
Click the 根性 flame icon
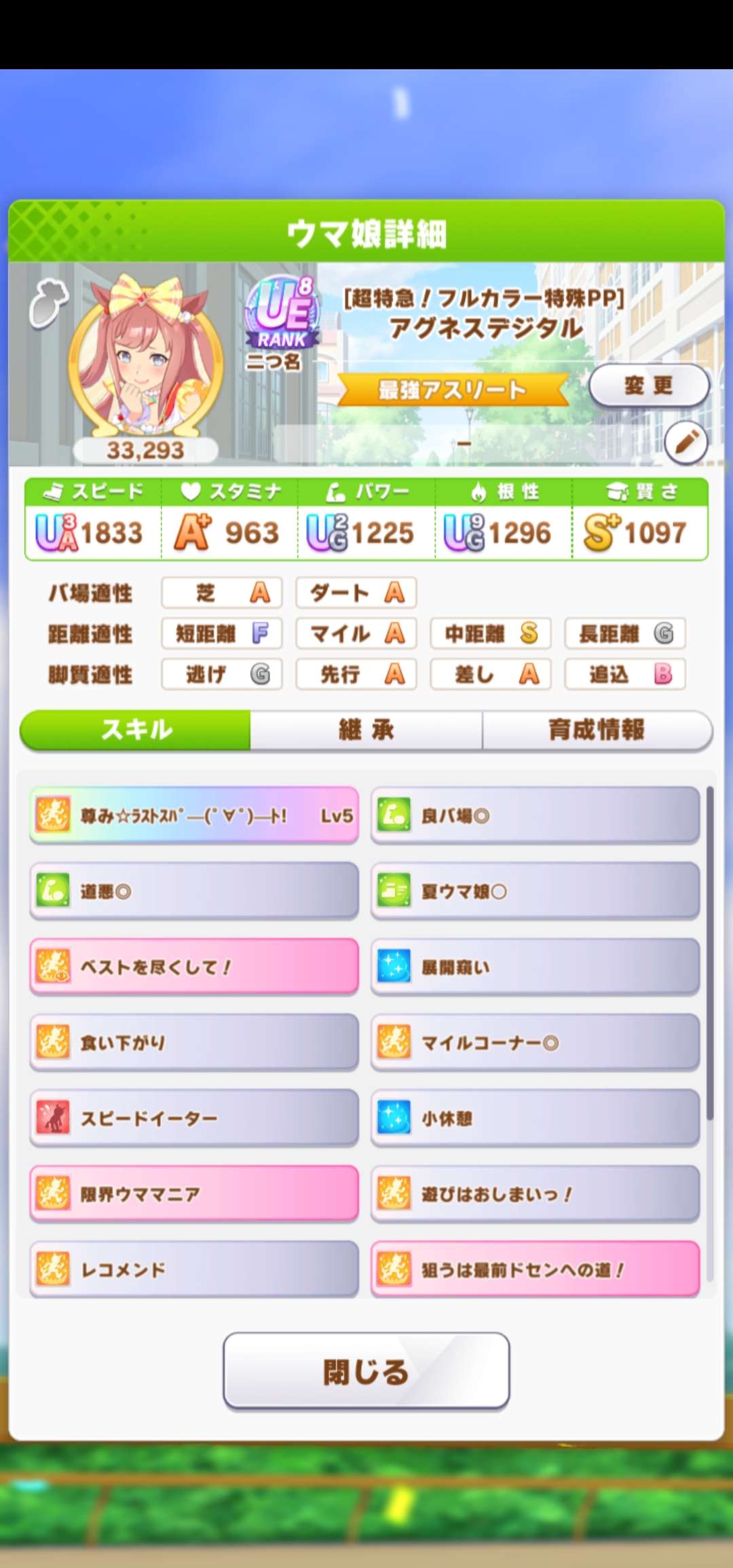478,491
